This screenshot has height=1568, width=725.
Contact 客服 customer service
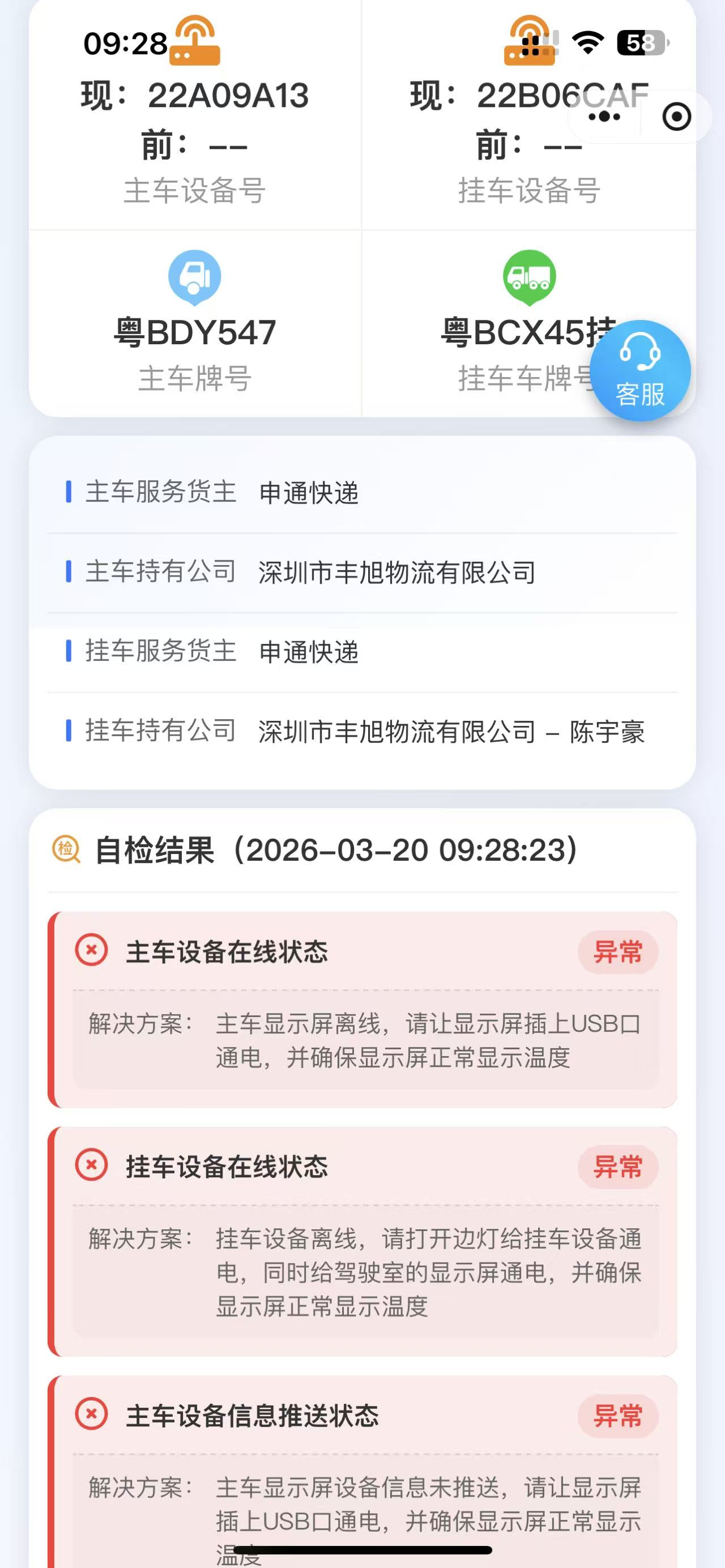(x=640, y=371)
